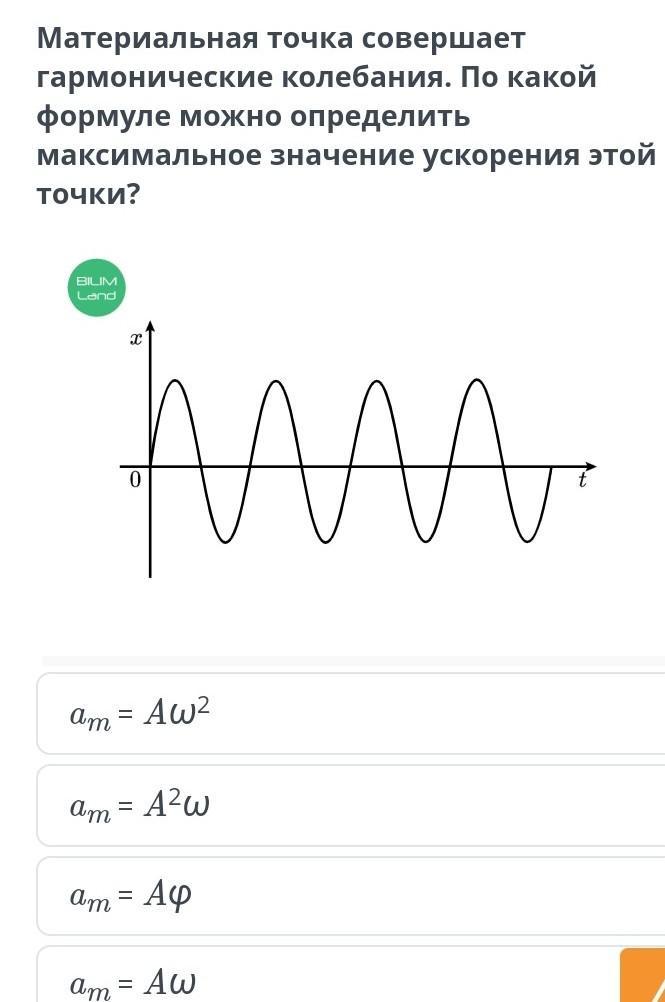Select answer am = Aω²
This screenshot has height=1002, width=665.
[x=350, y=713]
